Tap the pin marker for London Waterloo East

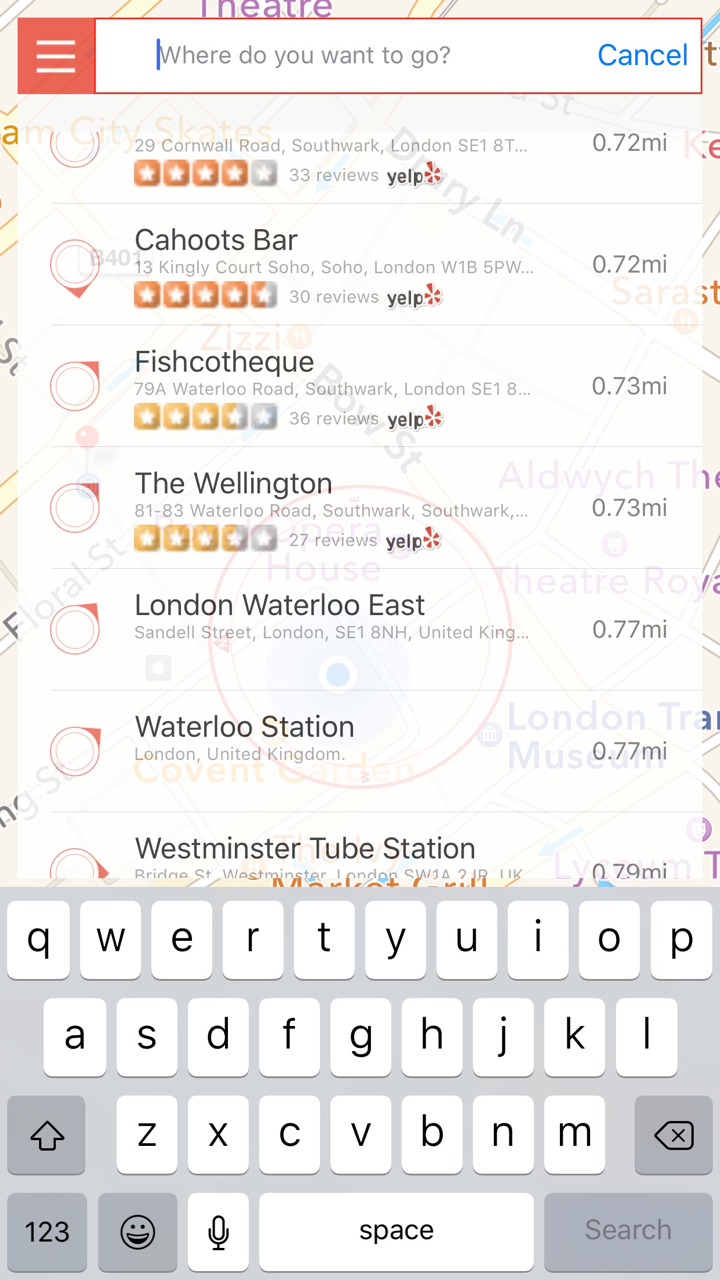pyautogui.click(x=75, y=629)
